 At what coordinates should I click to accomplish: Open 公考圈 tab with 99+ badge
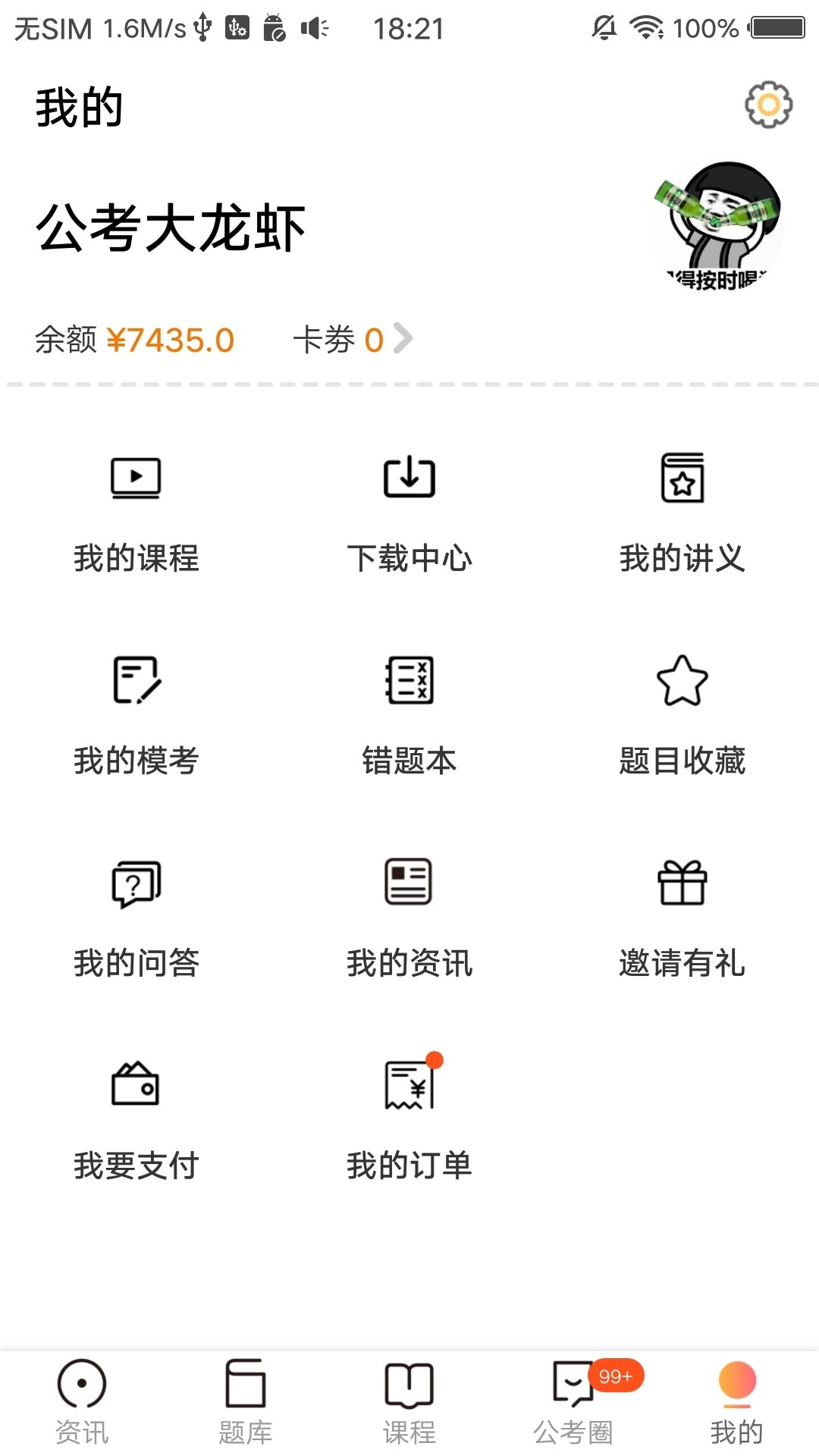[573, 1403]
